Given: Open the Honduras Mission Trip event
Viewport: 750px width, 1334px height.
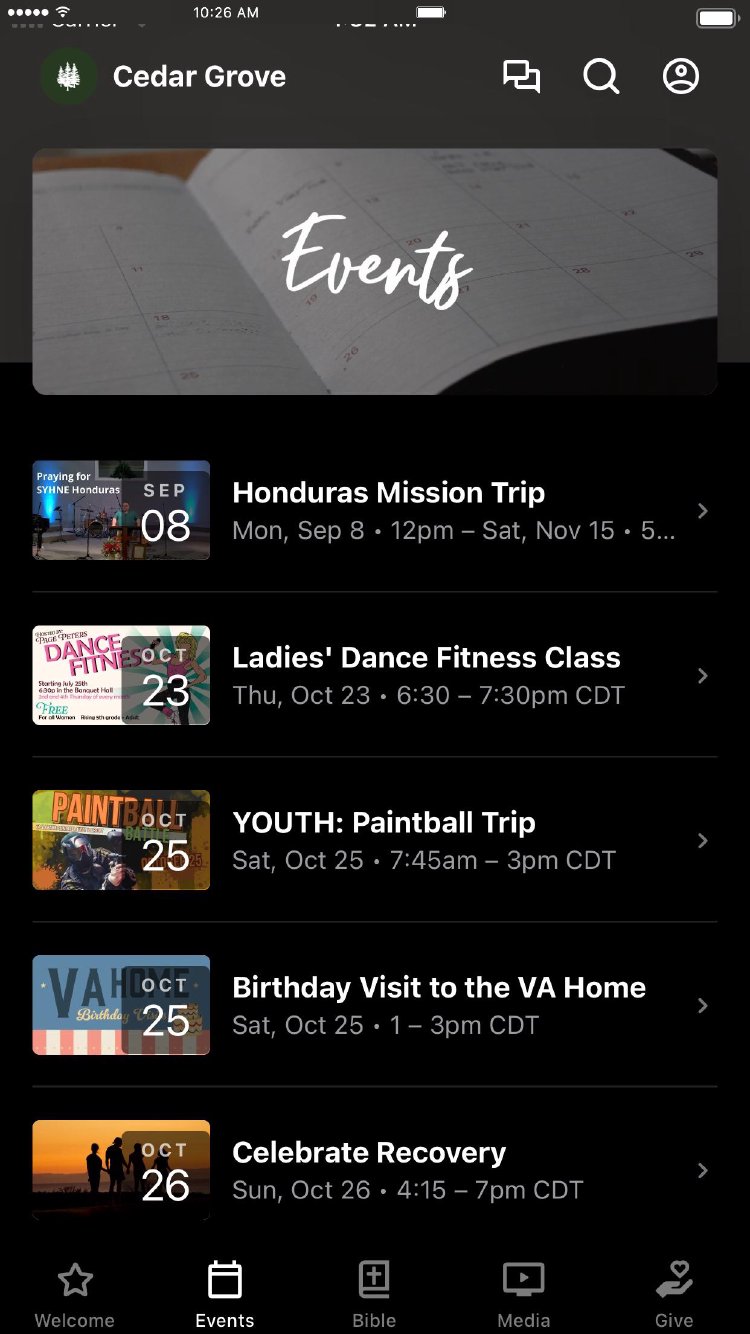Looking at the screenshot, I should click(x=388, y=510).
